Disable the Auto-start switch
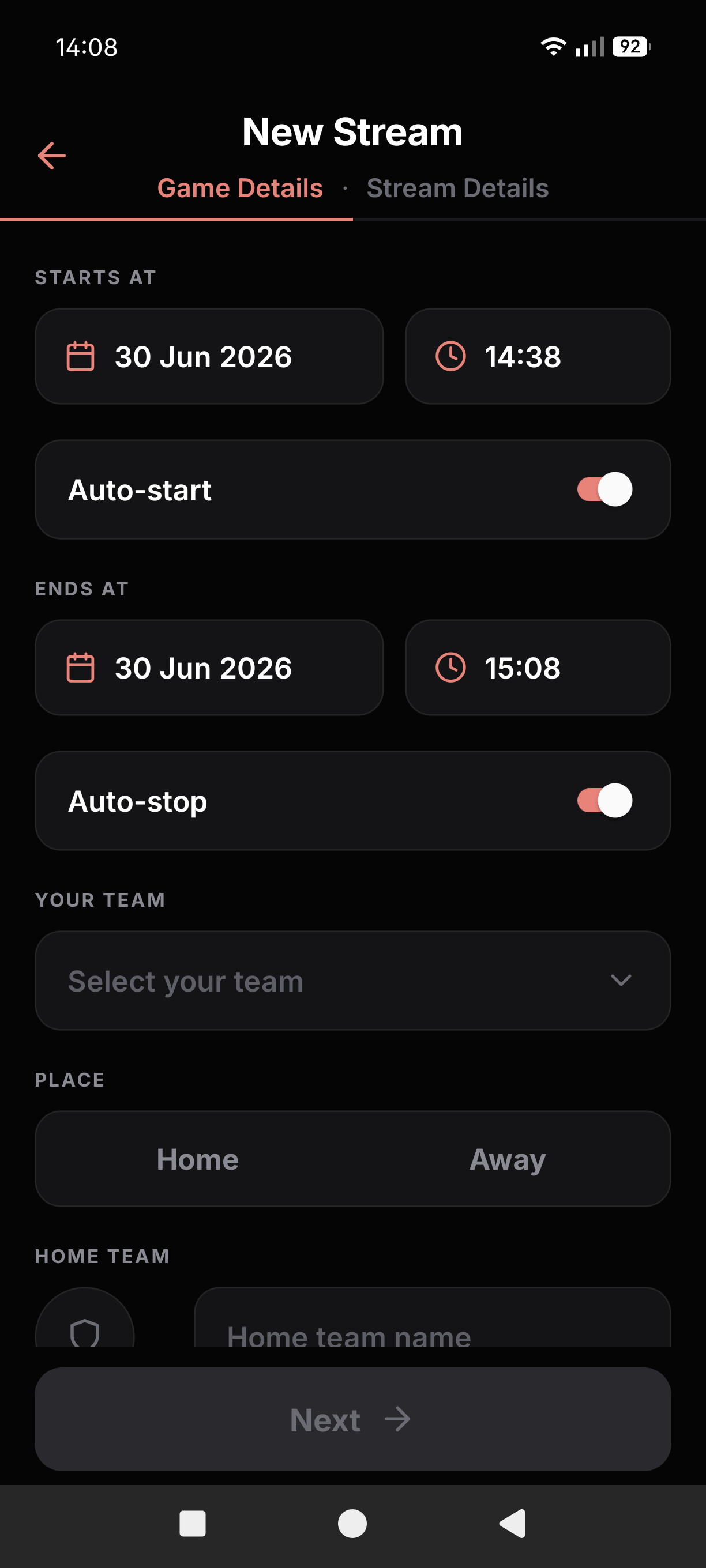706x1568 pixels. (x=604, y=489)
